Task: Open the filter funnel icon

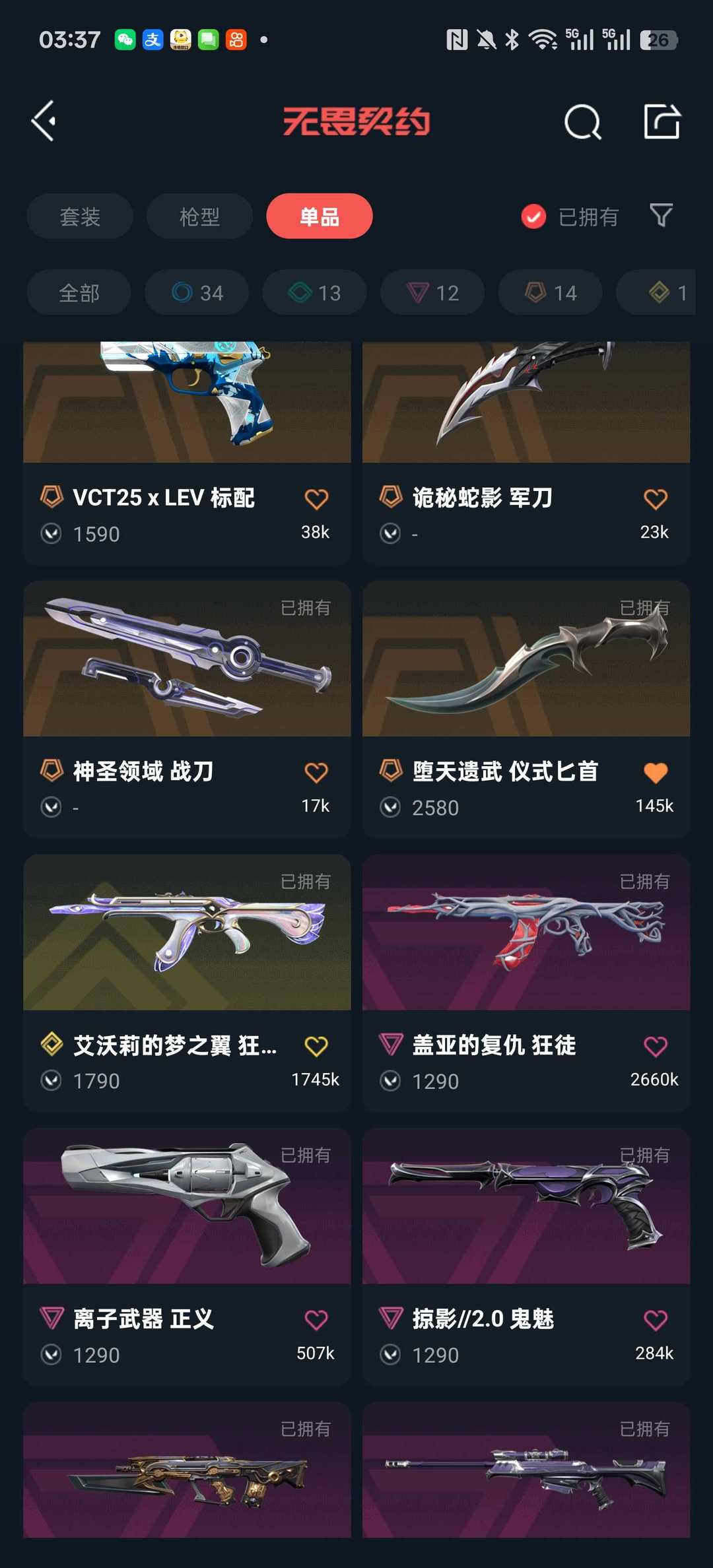Action: pos(661,215)
